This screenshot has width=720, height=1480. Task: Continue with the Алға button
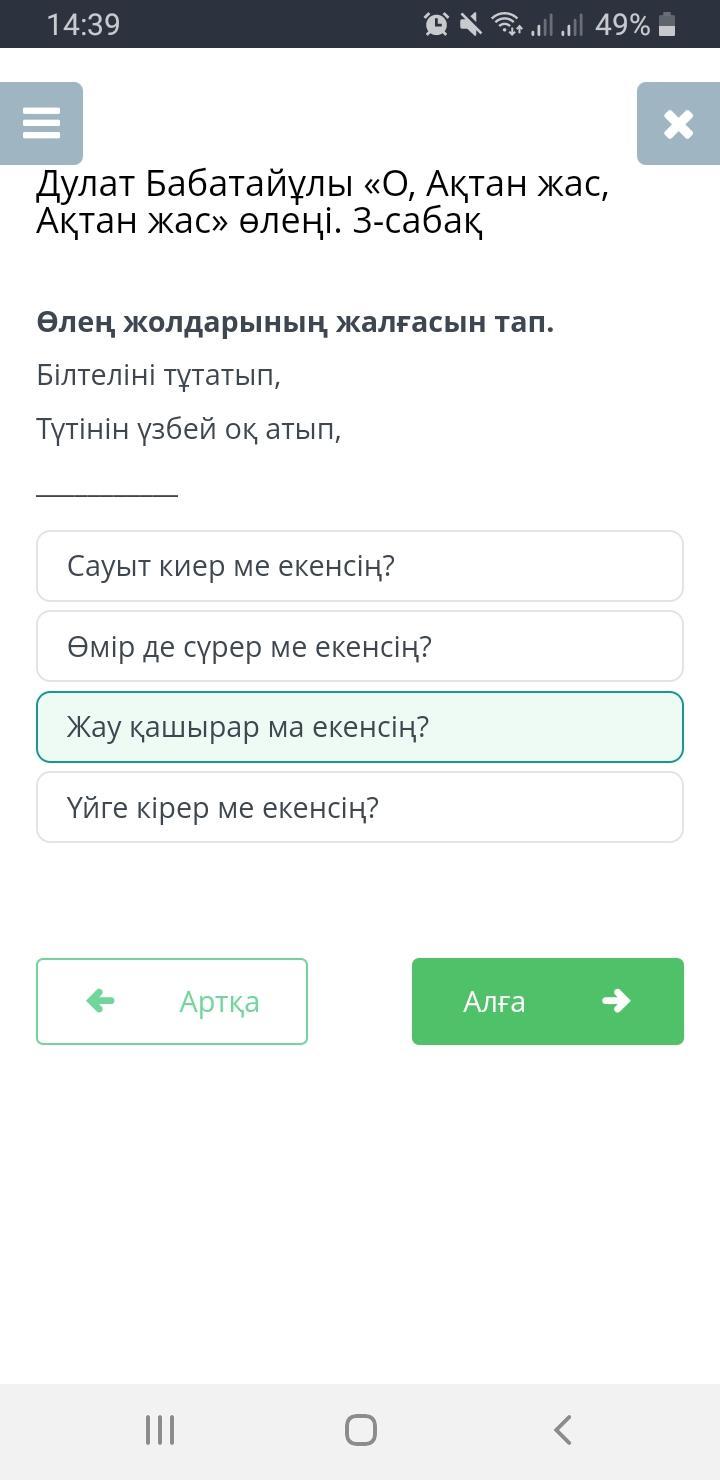point(547,1001)
